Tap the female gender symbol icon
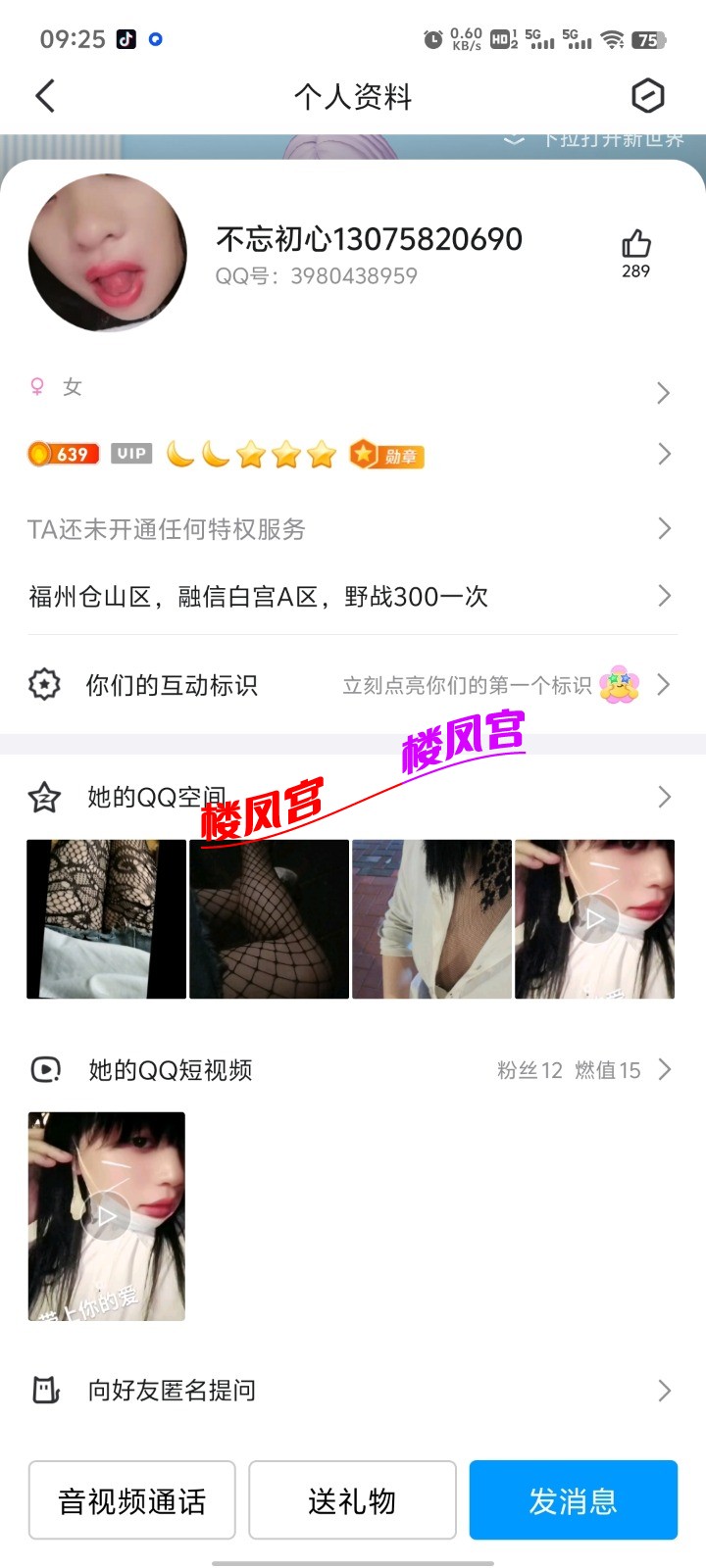This screenshot has width=706, height=1568. [35, 387]
